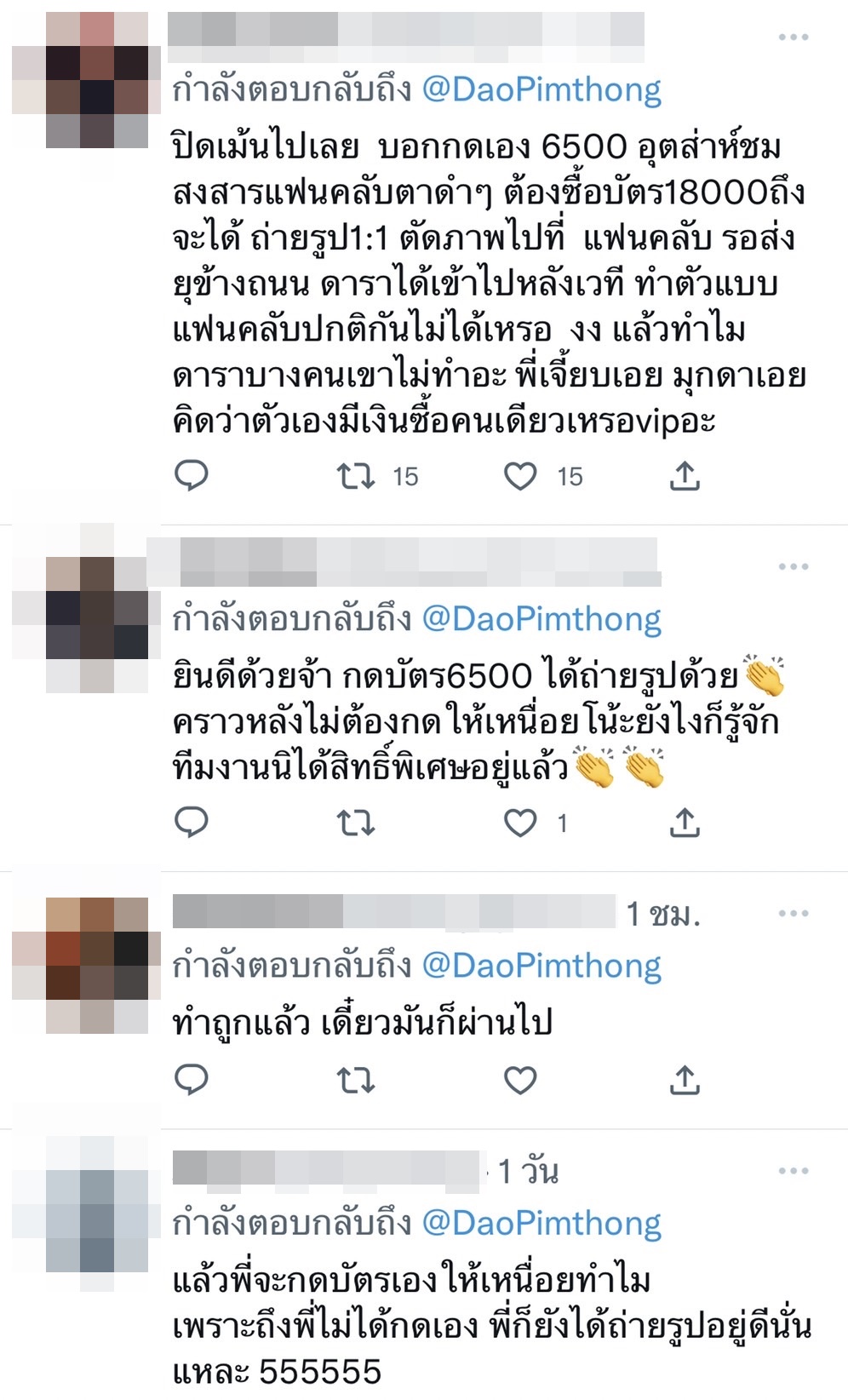Open the reply icon on the first tweet
Image resolution: width=848 pixels, height=1400 pixels.
coord(191,476)
